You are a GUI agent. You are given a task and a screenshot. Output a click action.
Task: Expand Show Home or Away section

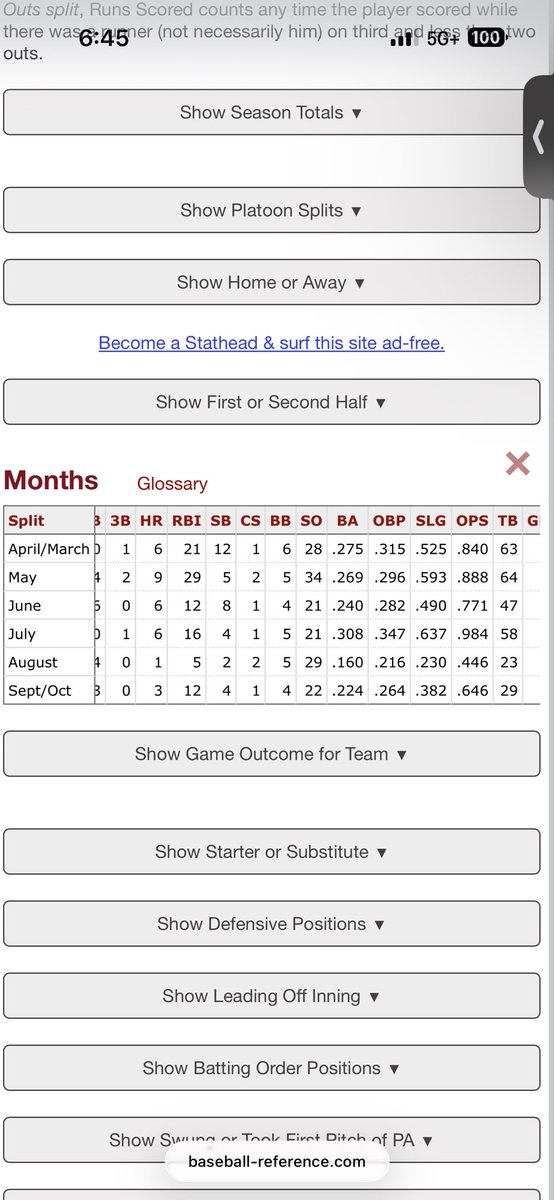click(x=270, y=283)
